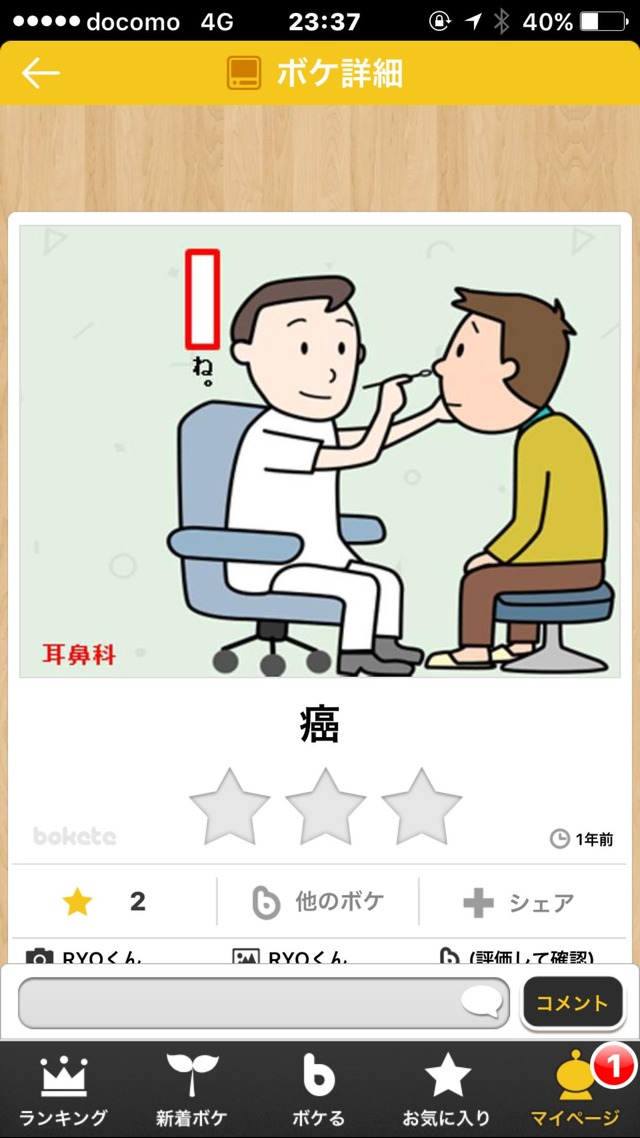Screen dimensions: 640x1138
Task: Award three stars to this boke
Action: pyautogui.click(x=421, y=806)
